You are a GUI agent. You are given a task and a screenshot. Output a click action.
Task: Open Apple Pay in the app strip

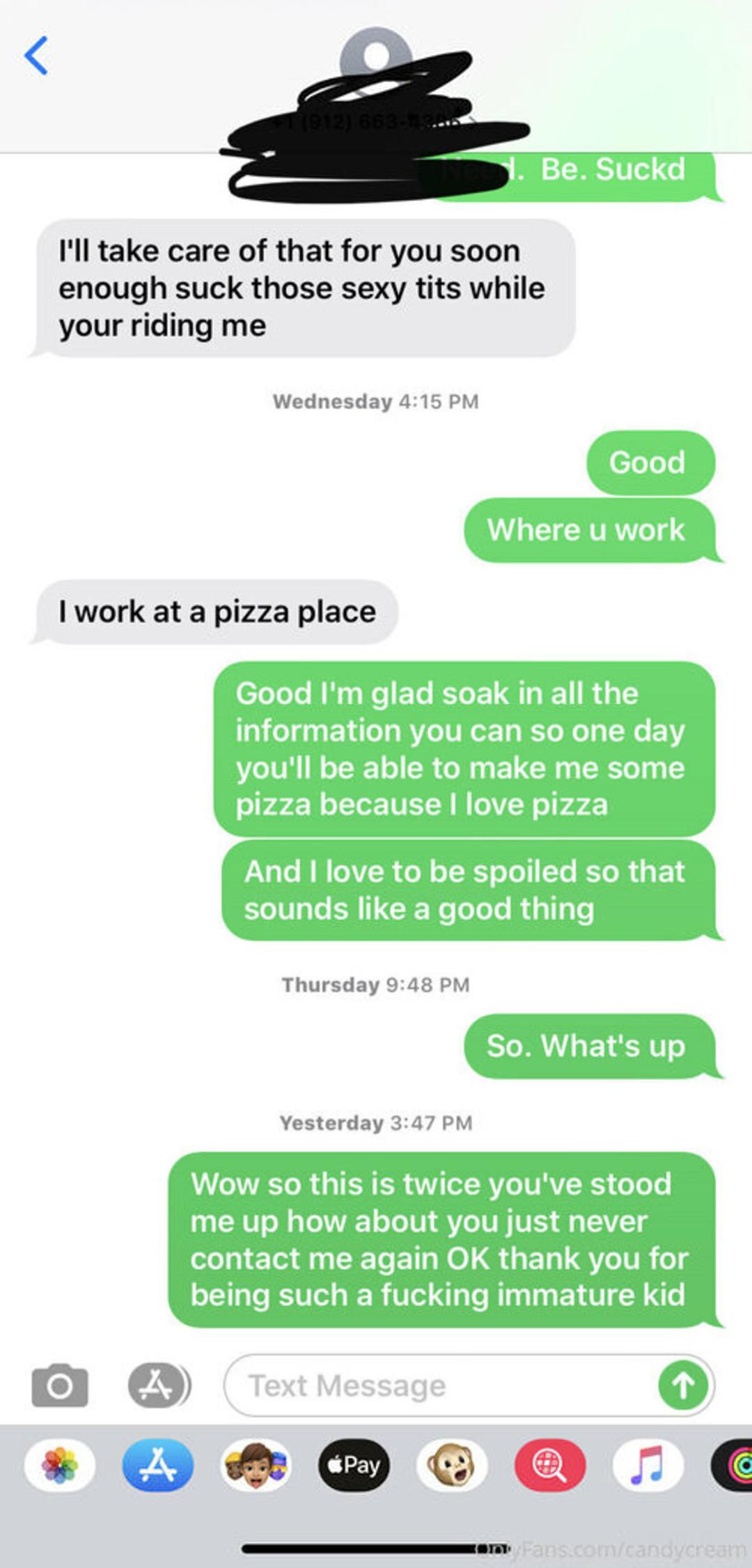click(x=354, y=1465)
